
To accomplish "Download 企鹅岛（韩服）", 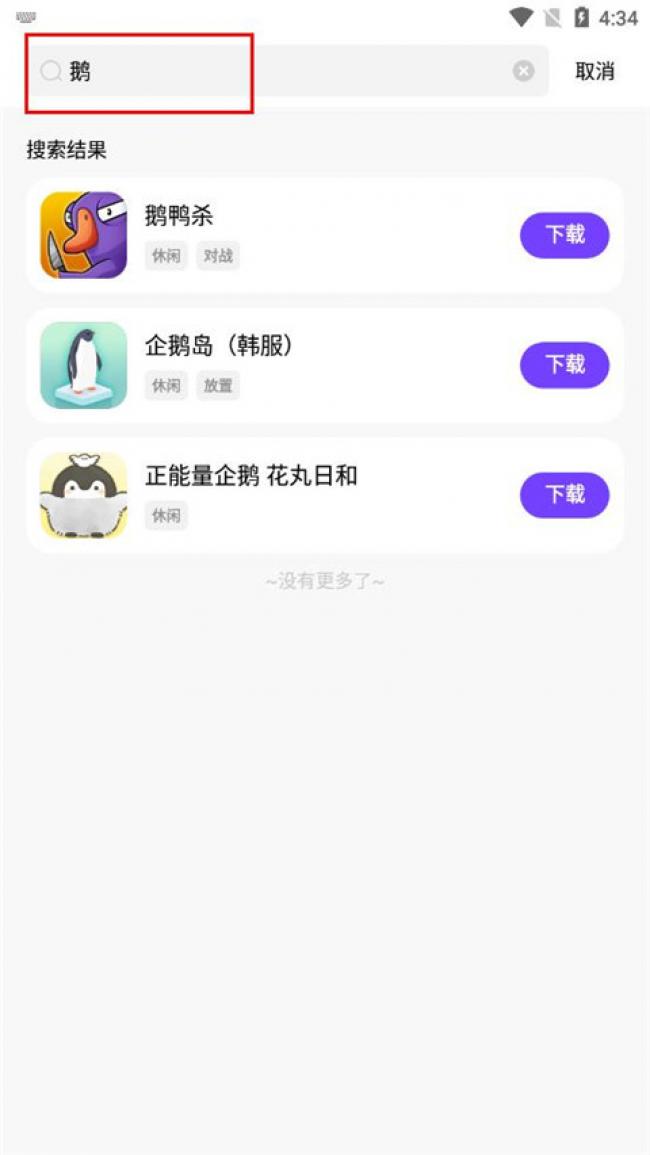I will click(565, 365).
